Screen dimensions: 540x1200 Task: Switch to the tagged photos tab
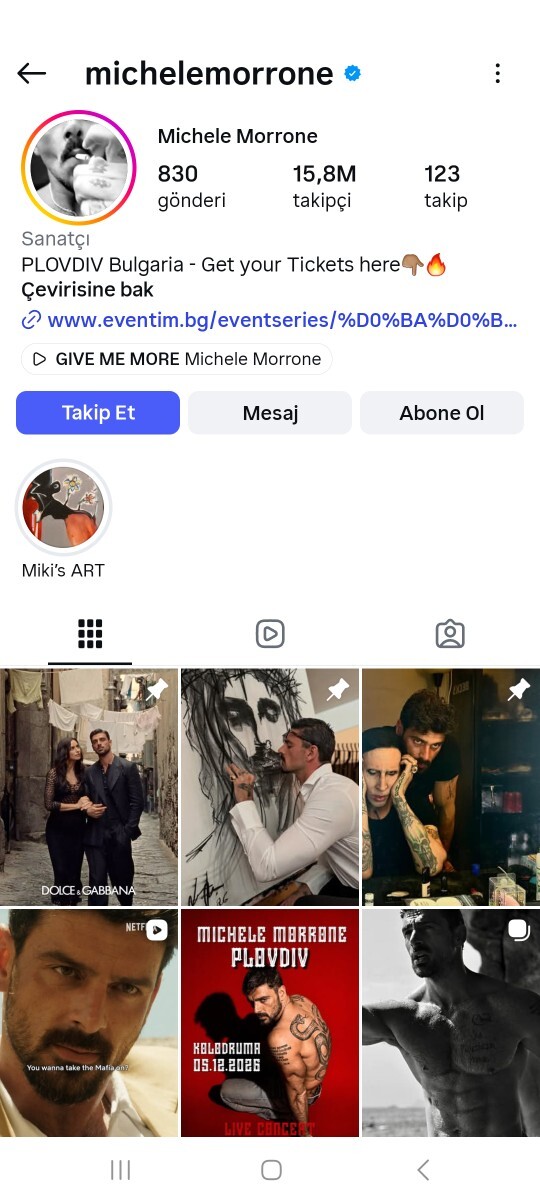(x=450, y=634)
